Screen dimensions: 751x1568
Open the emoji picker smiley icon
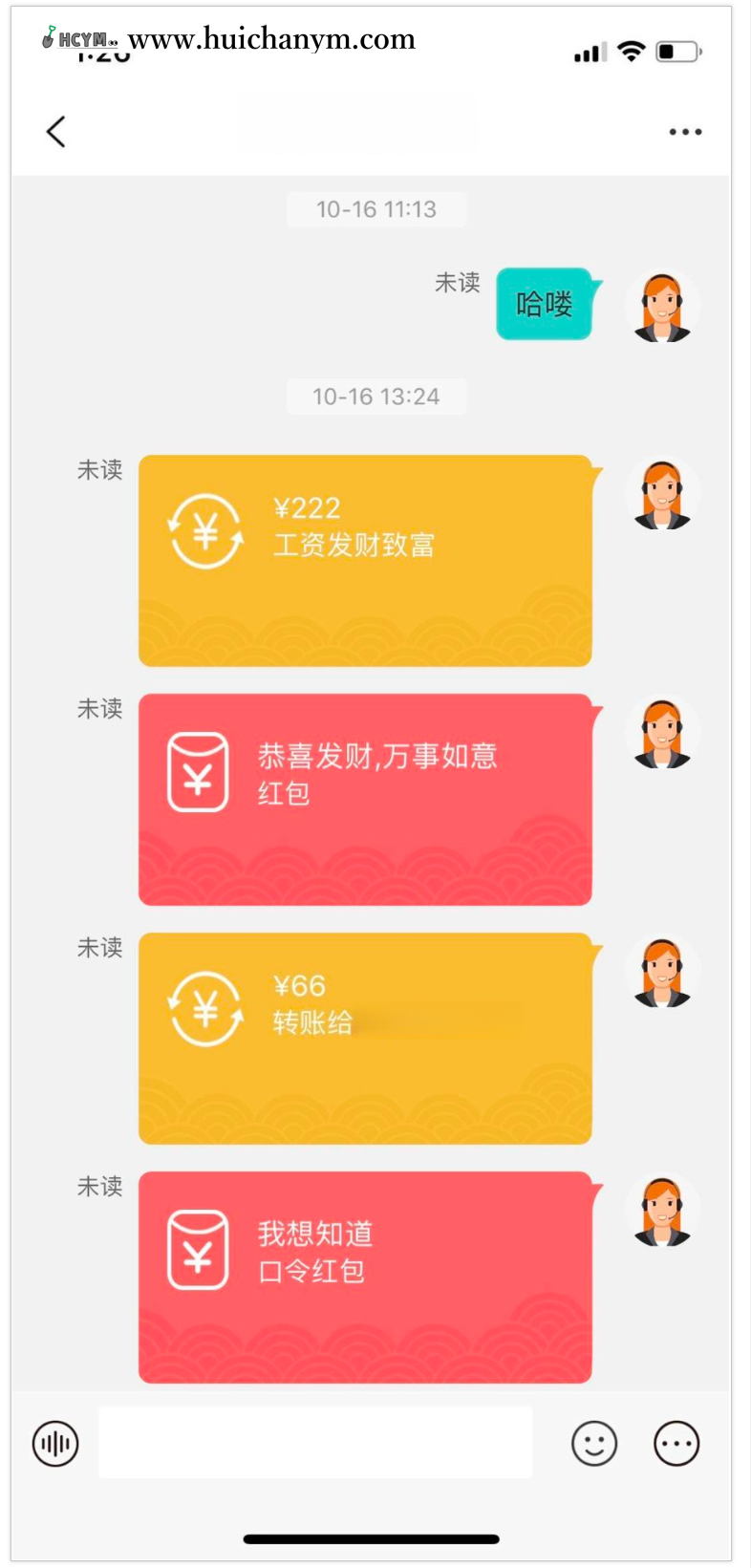pyautogui.click(x=594, y=1444)
